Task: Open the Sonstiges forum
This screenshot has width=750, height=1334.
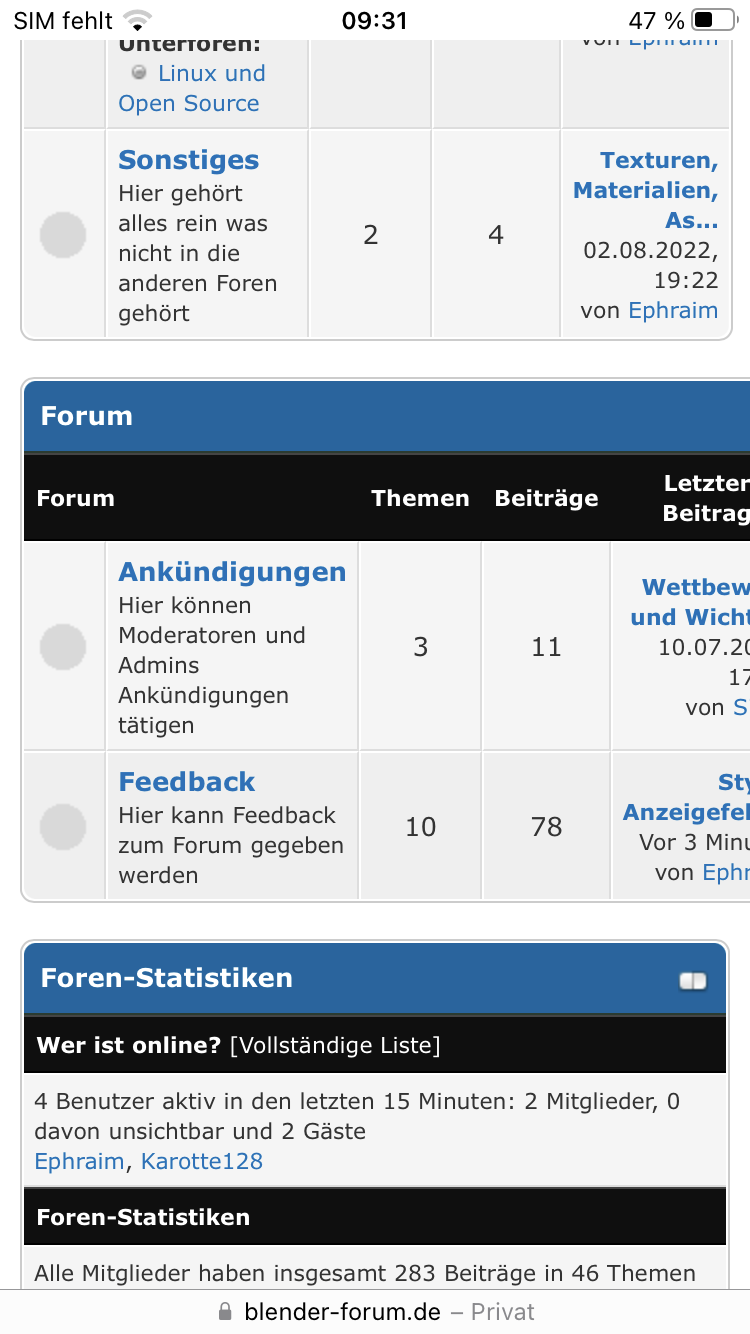Action: [x=188, y=160]
